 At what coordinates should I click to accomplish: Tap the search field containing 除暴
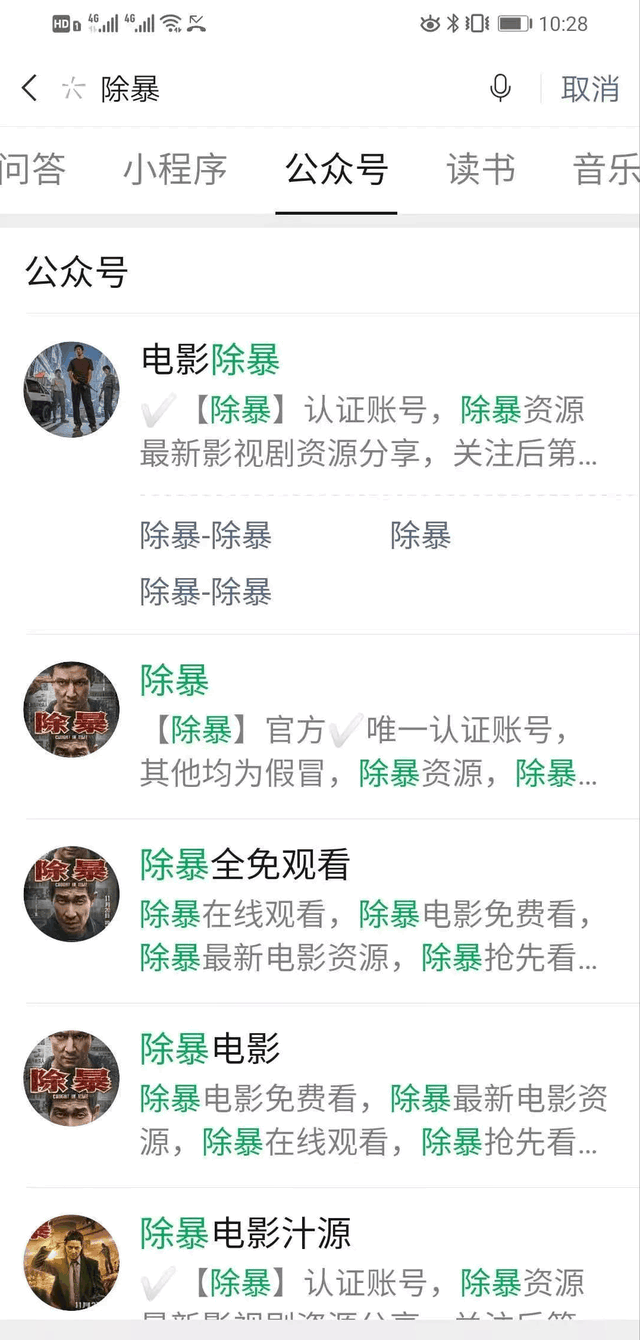pyautogui.click(x=280, y=89)
